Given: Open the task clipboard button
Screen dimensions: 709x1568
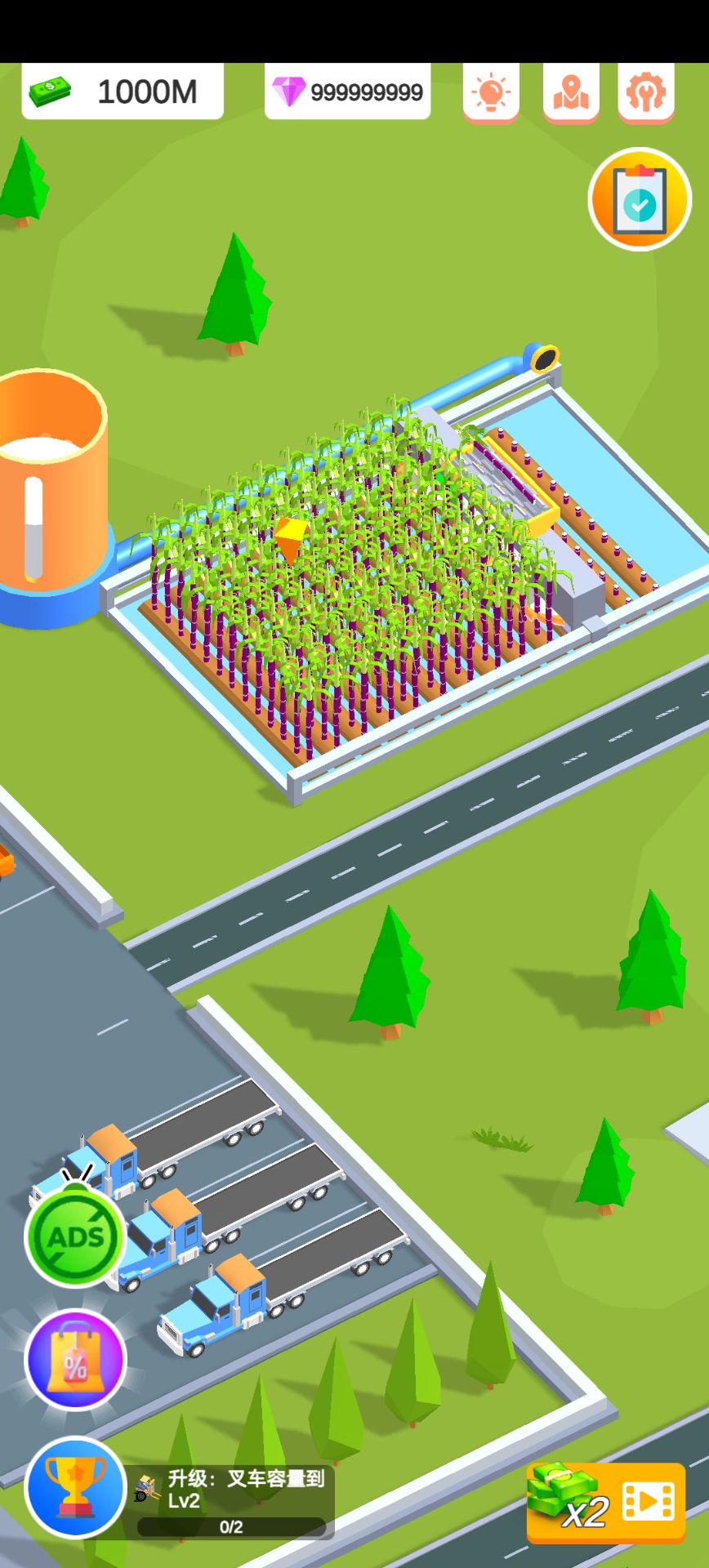Looking at the screenshot, I should pos(640,200).
